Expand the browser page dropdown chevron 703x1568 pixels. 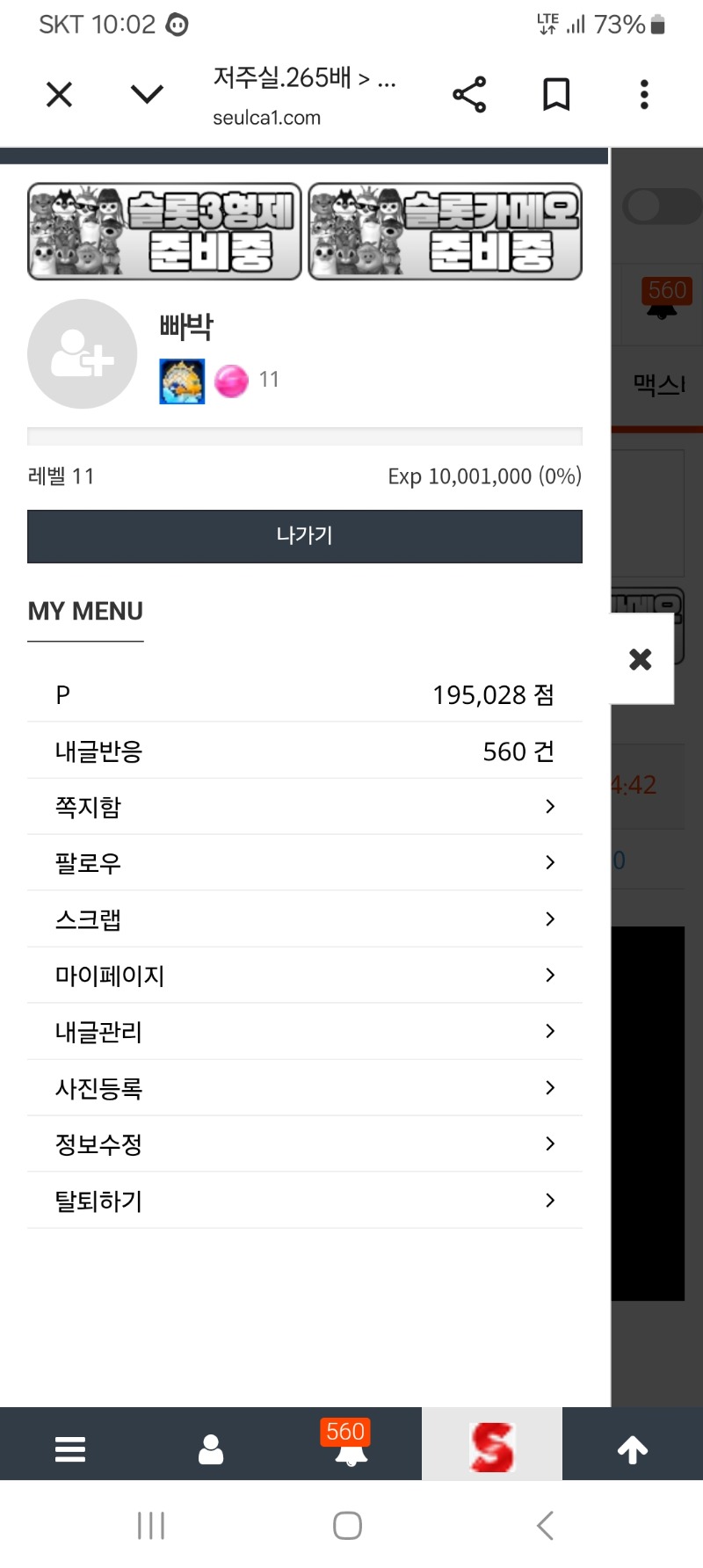point(147,94)
